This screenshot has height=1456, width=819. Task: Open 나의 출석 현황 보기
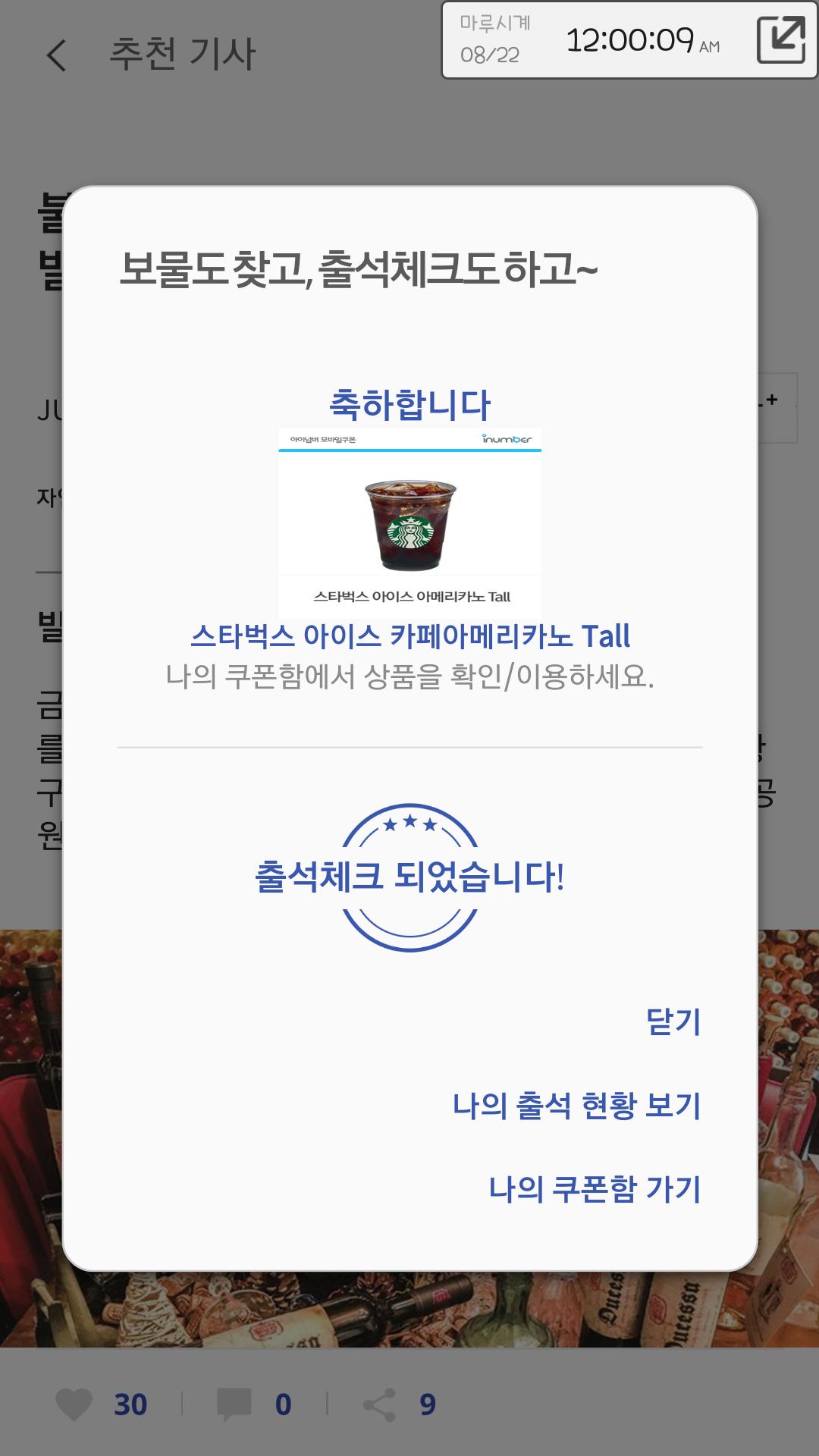[x=576, y=1105]
